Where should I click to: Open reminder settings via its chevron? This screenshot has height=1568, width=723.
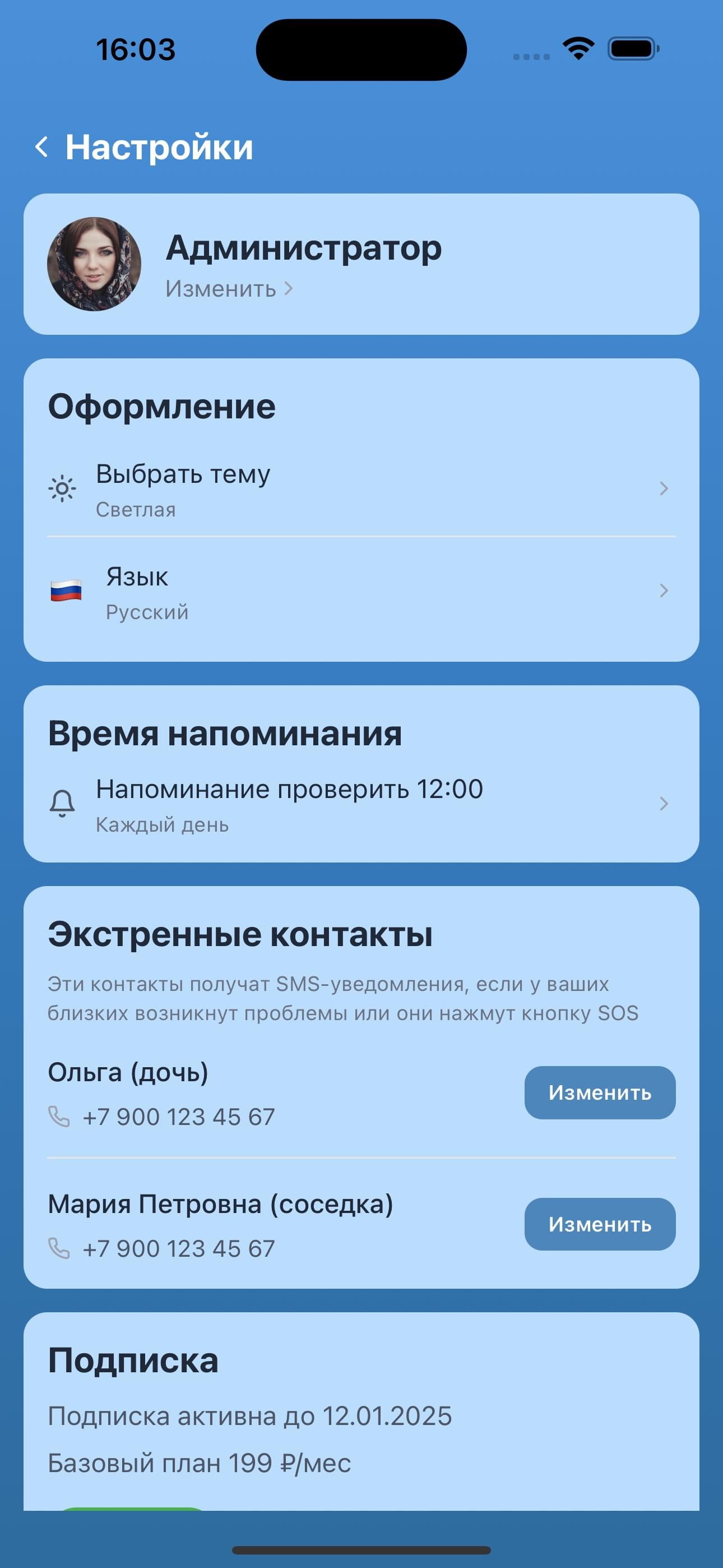[664, 805]
